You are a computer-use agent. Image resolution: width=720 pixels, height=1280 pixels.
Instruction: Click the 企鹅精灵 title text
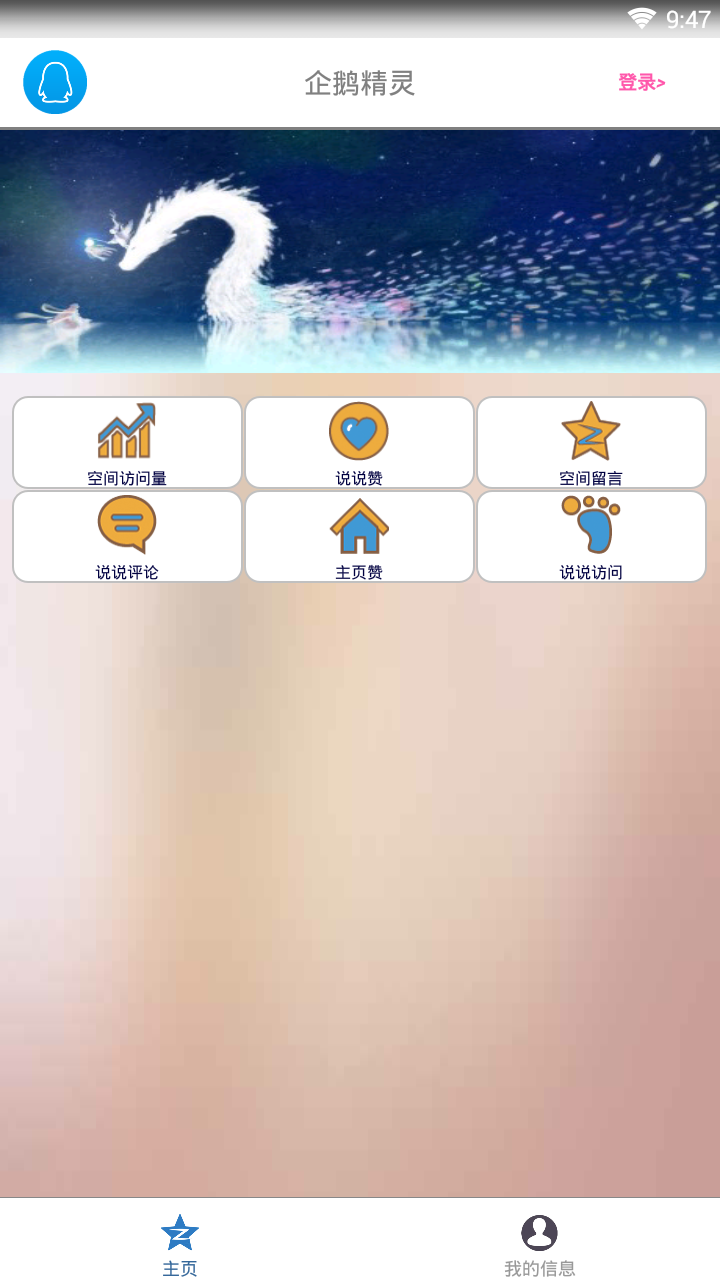pyautogui.click(x=358, y=83)
